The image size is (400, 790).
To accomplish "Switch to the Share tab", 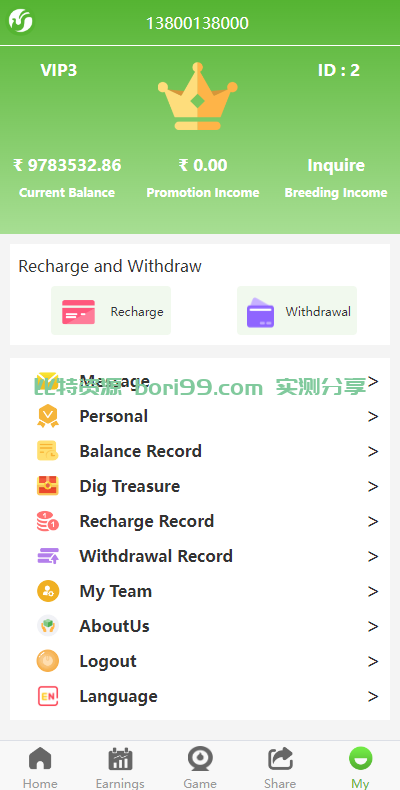I will click(280, 767).
